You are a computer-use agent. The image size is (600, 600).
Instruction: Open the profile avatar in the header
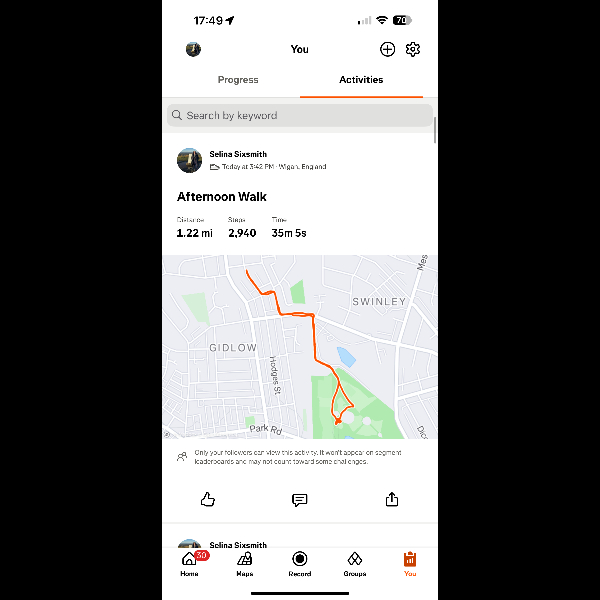pyautogui.click(x=193, y=49)
